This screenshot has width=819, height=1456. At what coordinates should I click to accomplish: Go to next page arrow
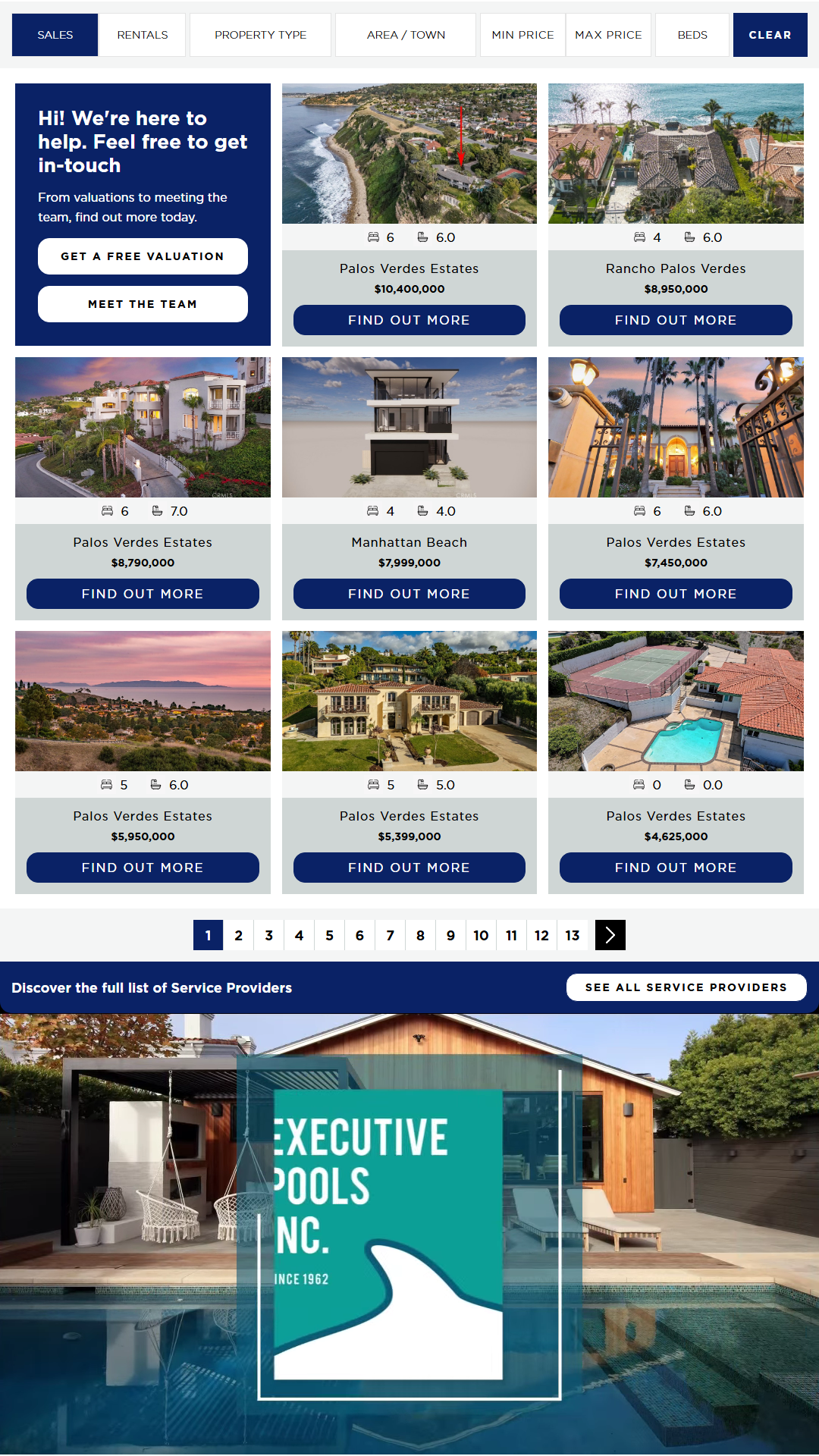pos(610,935)
